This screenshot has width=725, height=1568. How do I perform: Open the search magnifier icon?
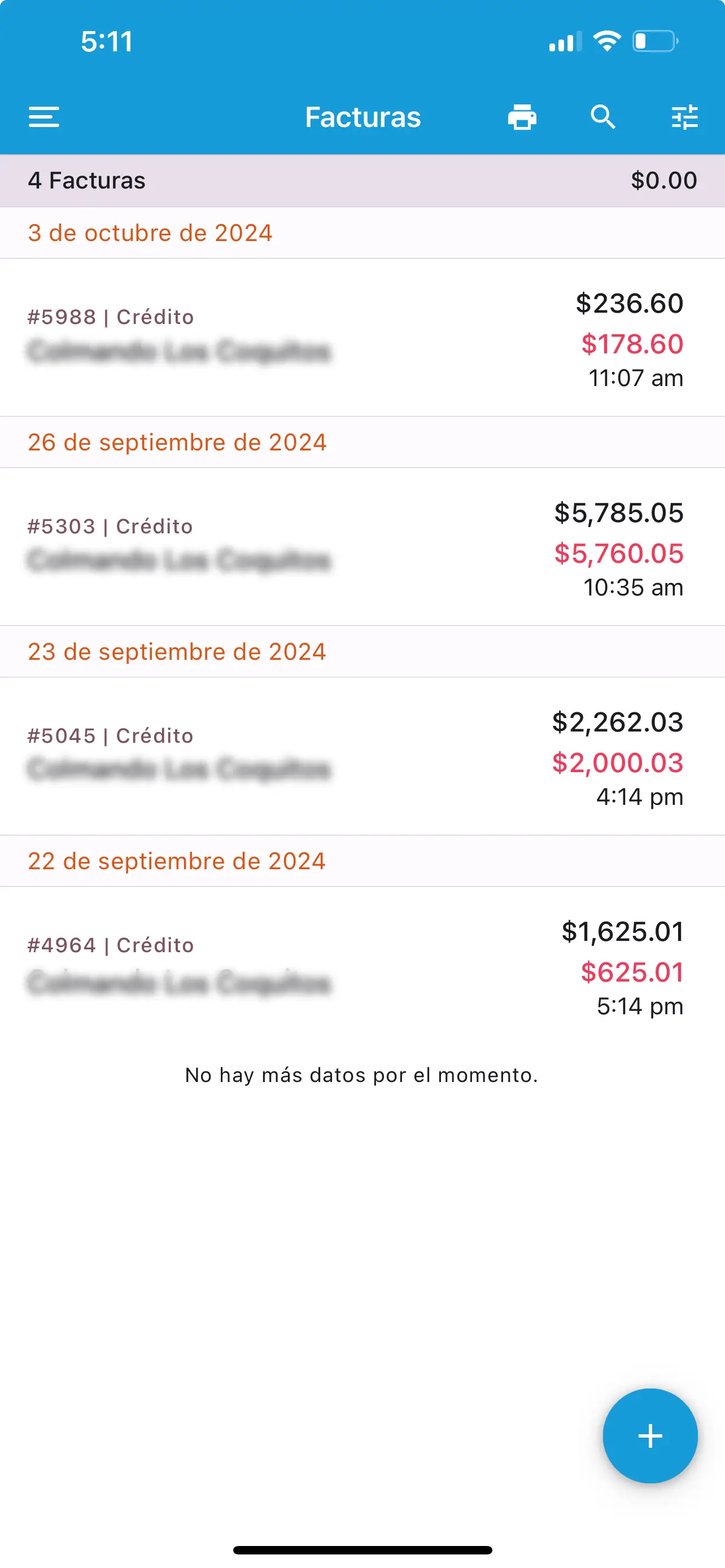603,117
